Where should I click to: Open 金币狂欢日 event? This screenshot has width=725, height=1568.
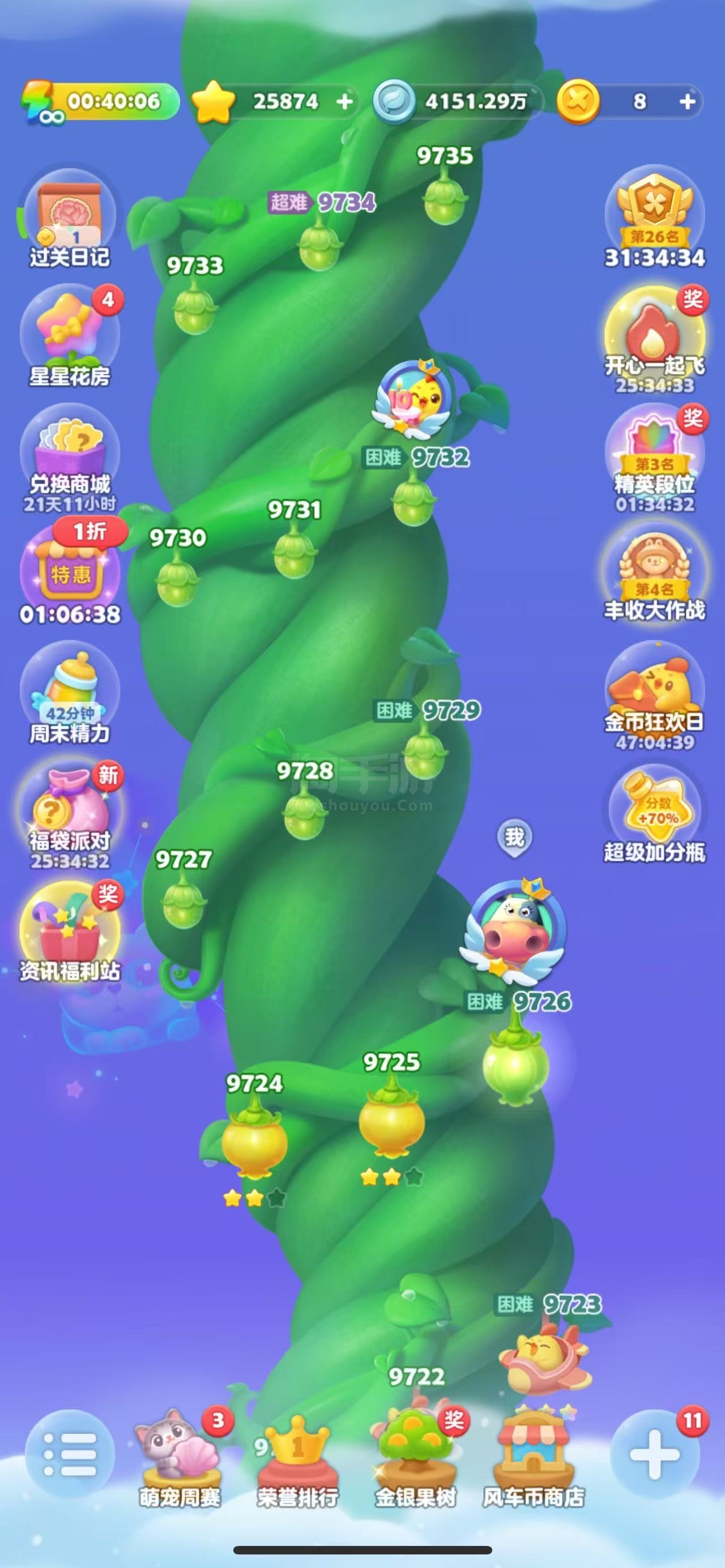pos(654,694)
